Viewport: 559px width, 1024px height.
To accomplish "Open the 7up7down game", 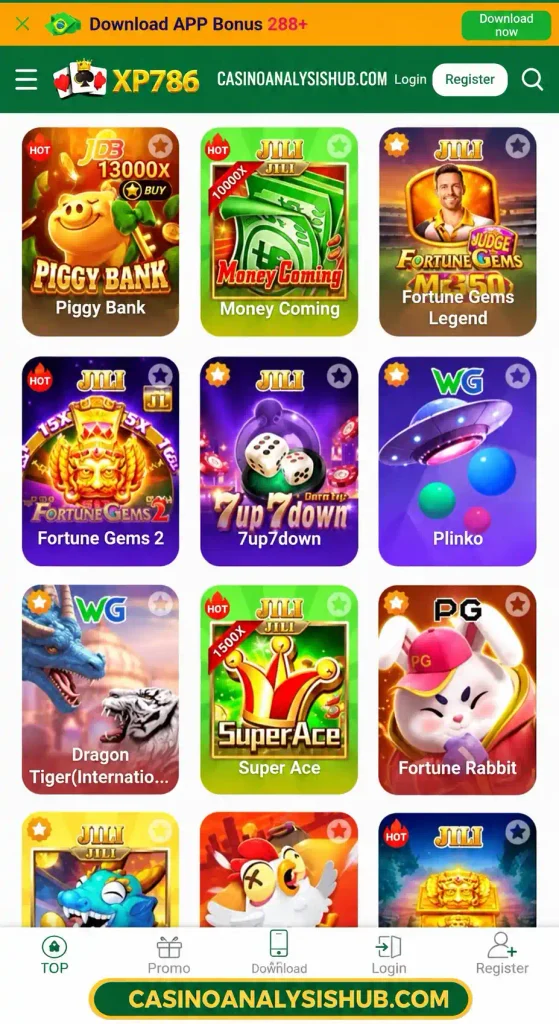I will tap(280, 461).
